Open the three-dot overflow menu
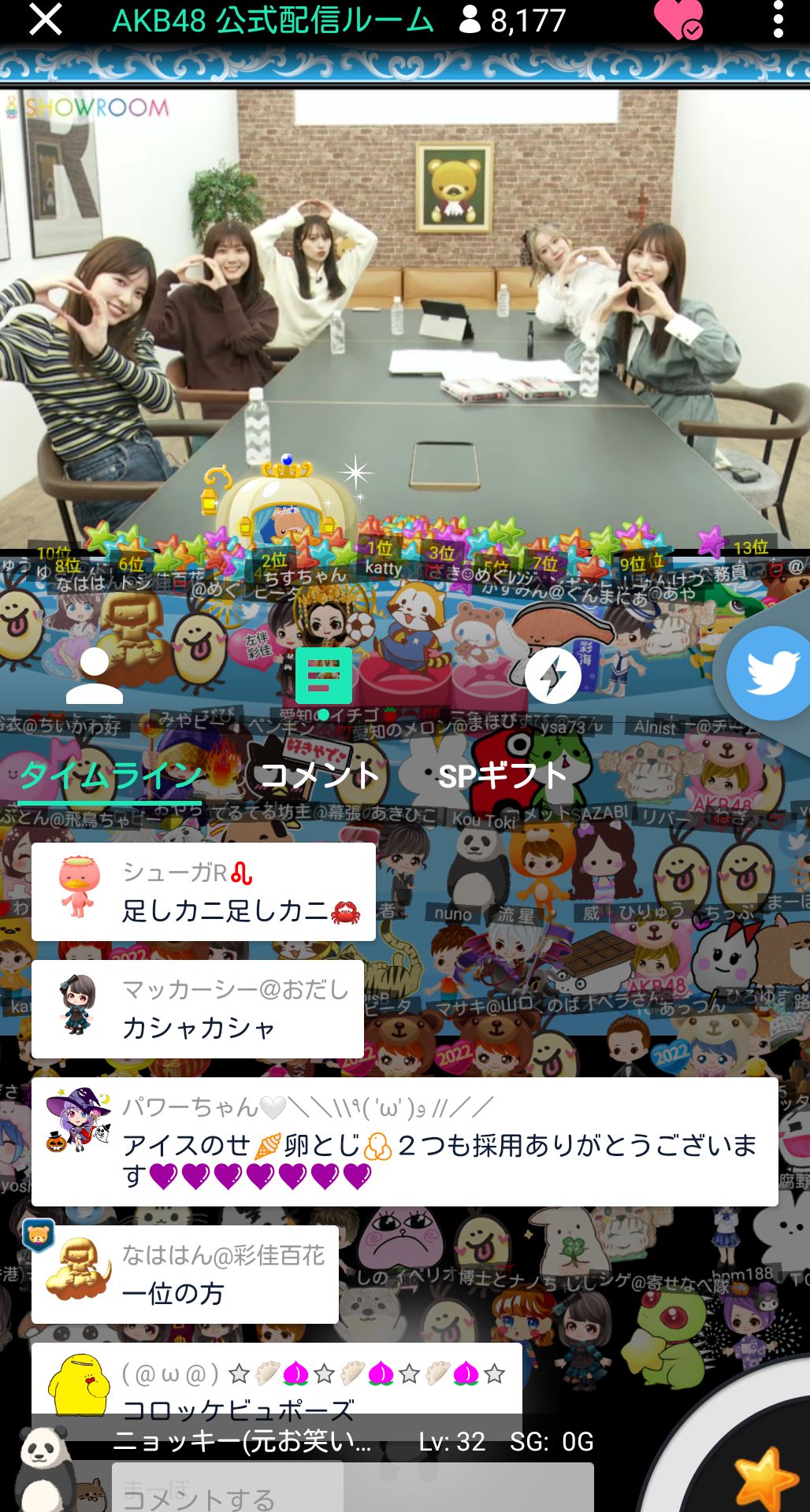The image size is (810, 1512). click(778, 20)
